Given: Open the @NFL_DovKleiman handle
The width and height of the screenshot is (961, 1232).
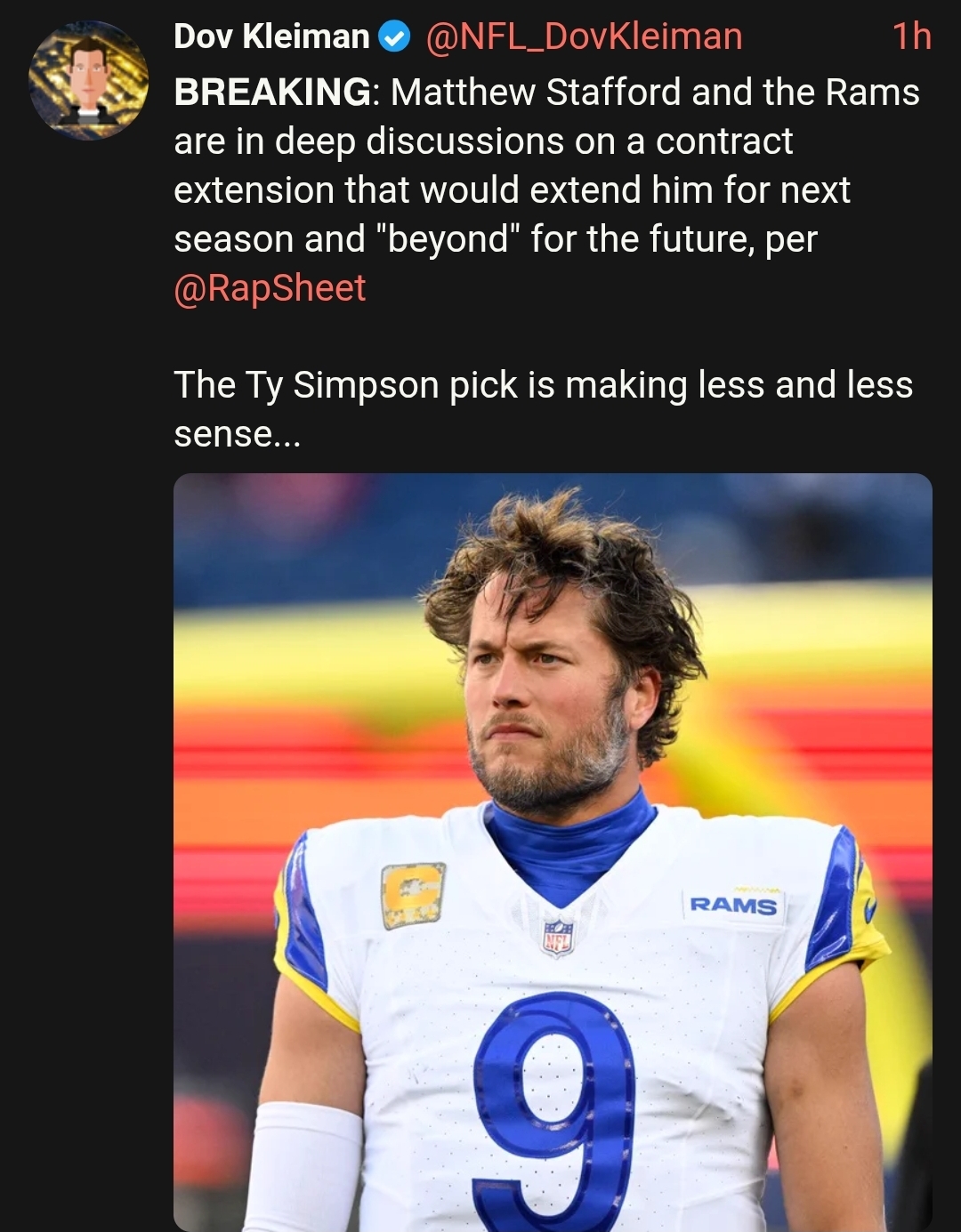Looking at the screenshot, I should (x=584, y=36).
